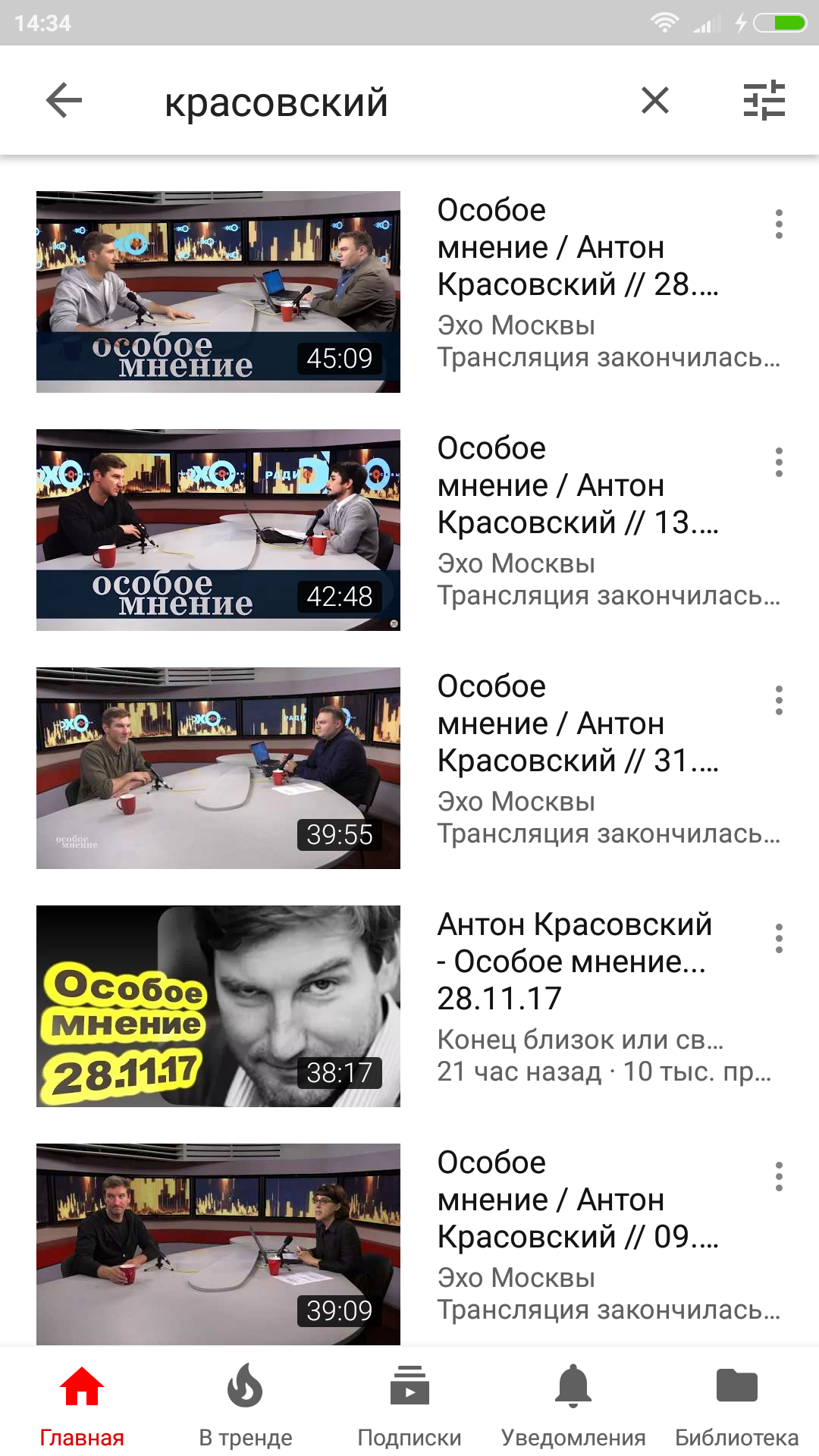
Task: Open more options for the 38:17 video
Action: tap(779, 939)
